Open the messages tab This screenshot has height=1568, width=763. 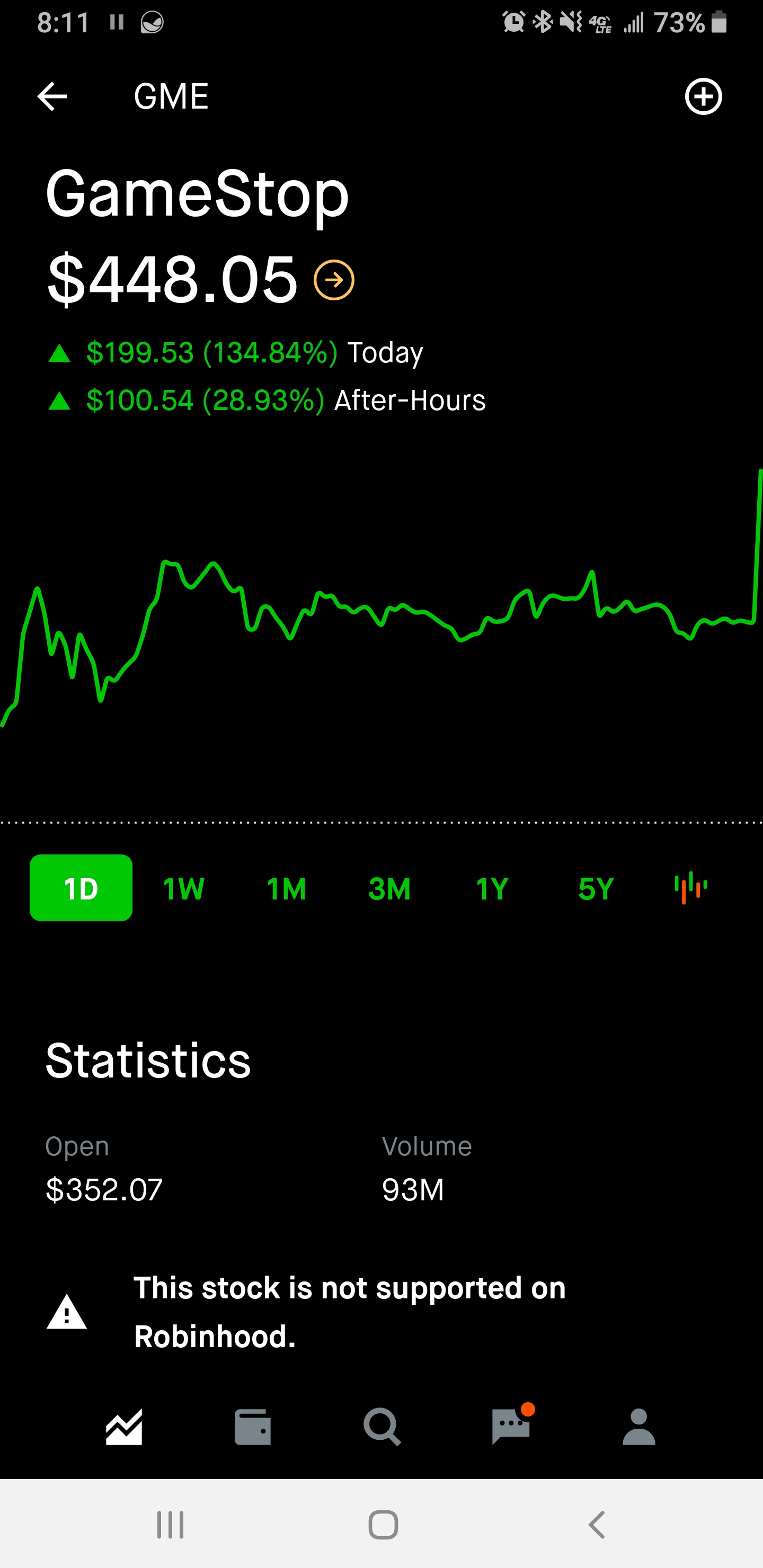511,1426
